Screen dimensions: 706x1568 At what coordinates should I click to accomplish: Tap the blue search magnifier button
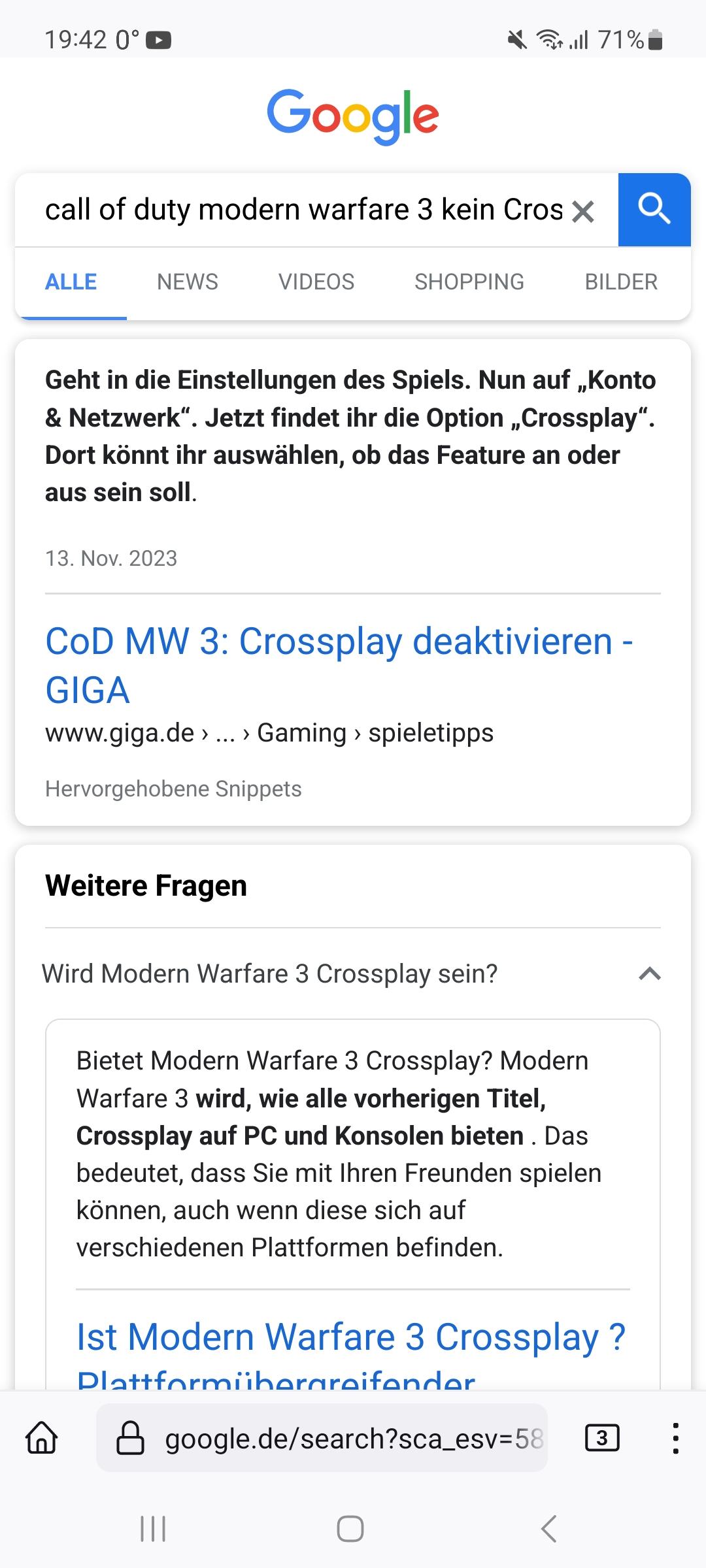pos(654,210)
